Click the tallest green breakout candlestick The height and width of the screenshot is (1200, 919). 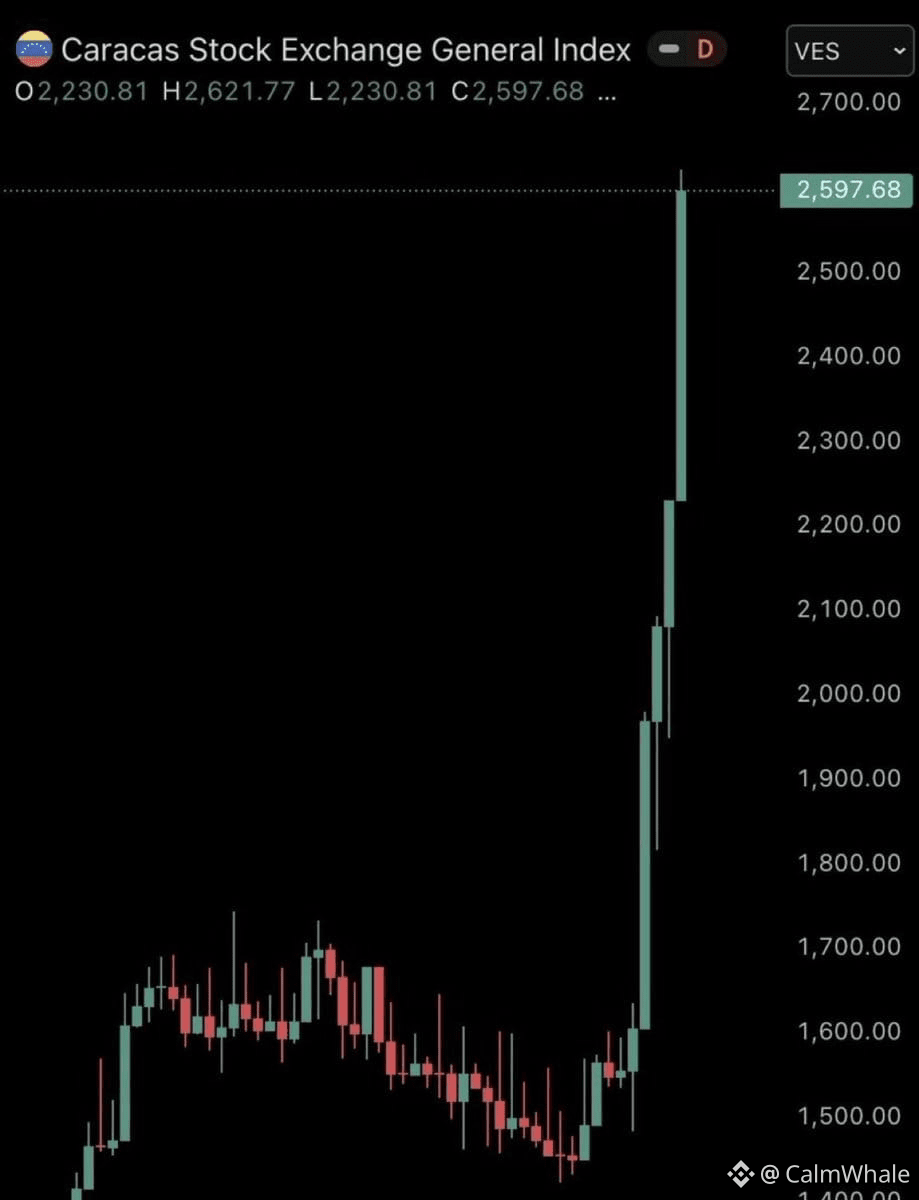682,340
